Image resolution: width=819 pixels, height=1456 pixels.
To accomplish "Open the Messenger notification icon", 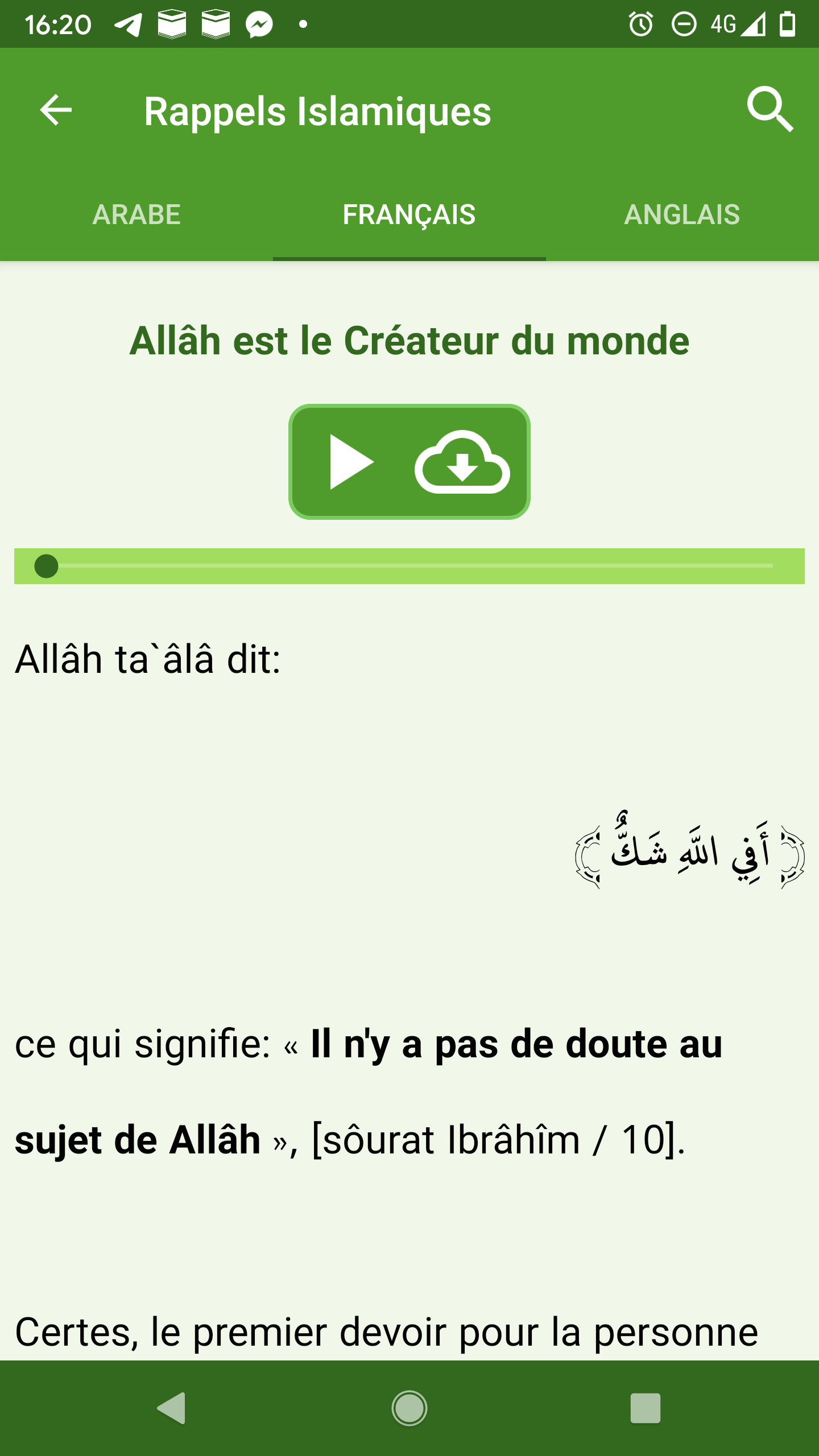I will (259, 23).
